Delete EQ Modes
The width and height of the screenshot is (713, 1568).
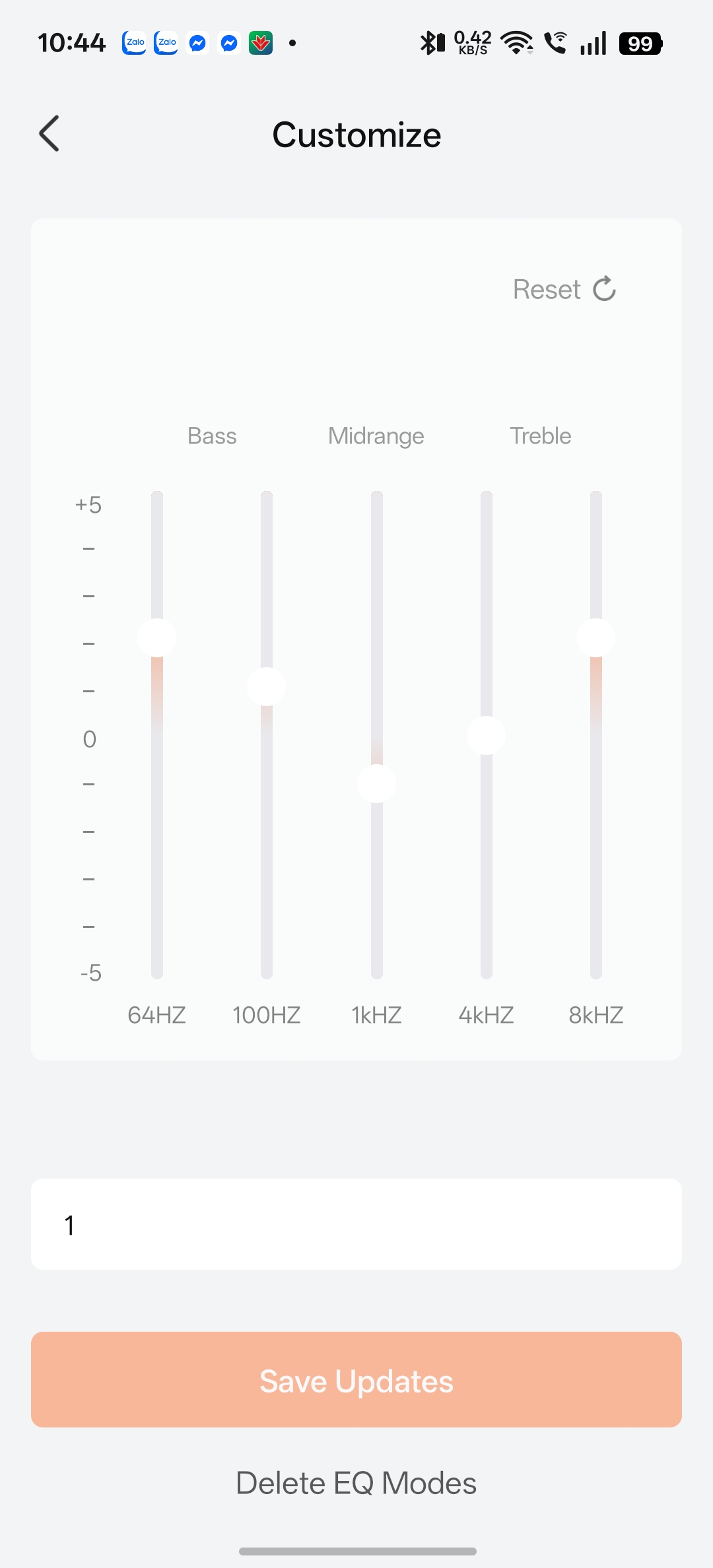tap(356, 1483)
